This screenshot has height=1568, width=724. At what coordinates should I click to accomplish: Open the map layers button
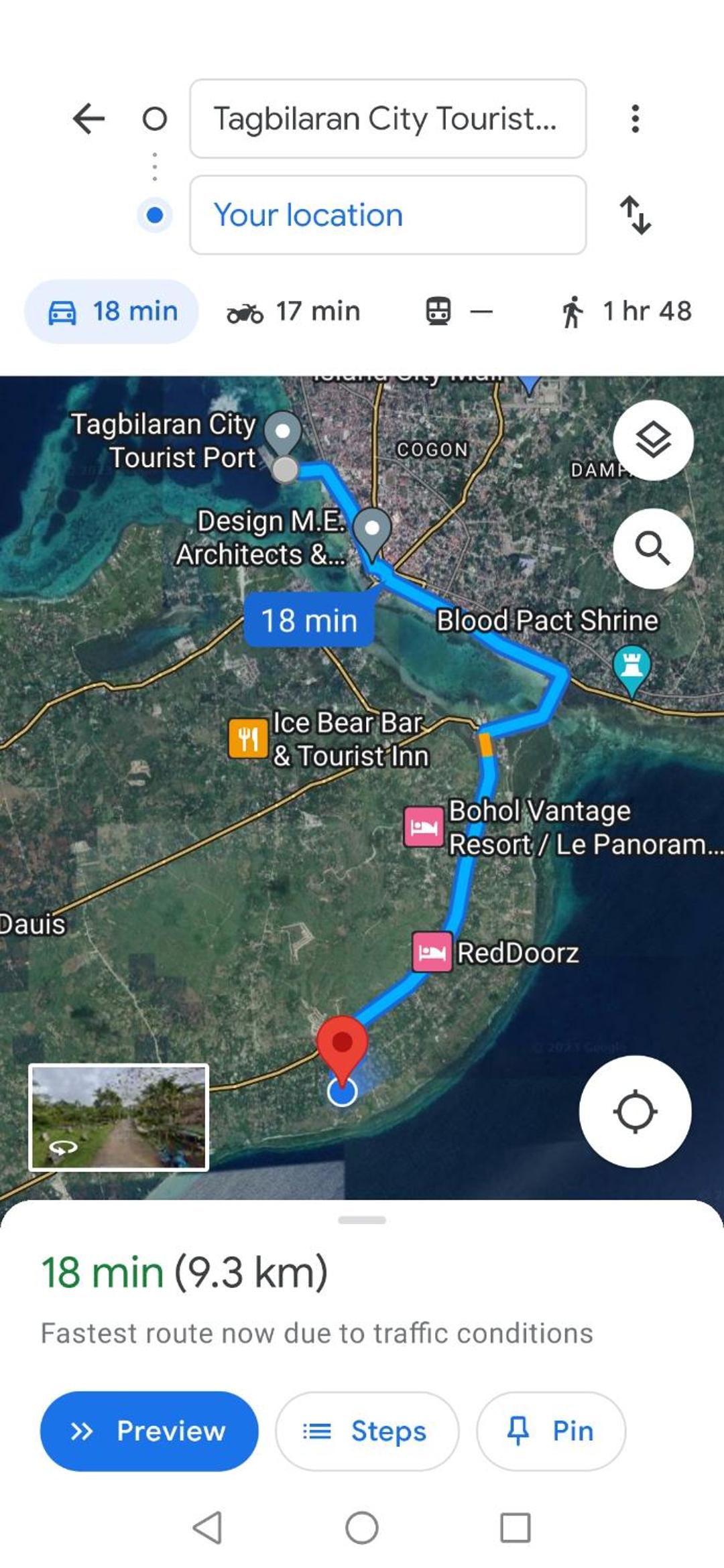point(653,440)
